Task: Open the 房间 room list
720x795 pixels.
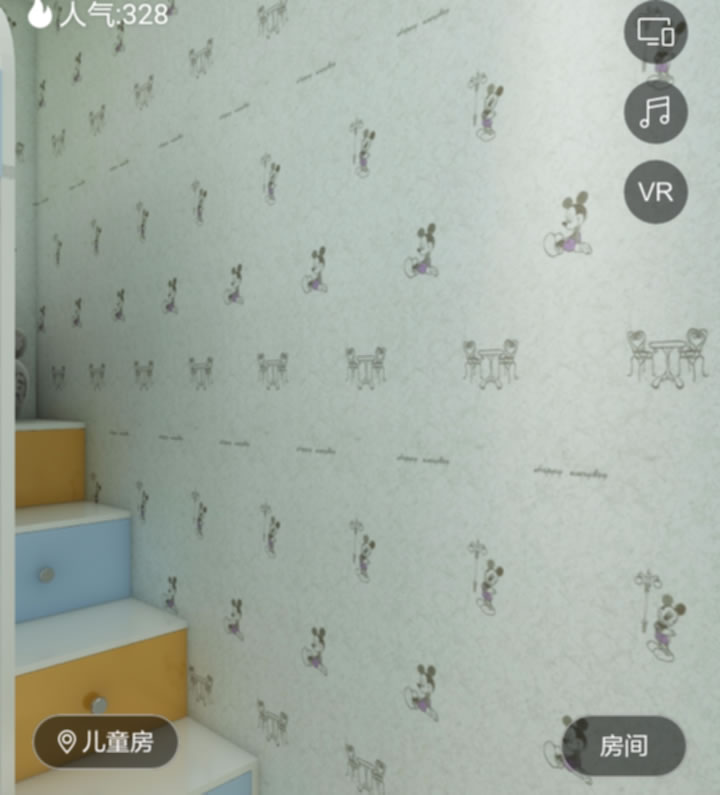Action: click(x=624, y=745)
